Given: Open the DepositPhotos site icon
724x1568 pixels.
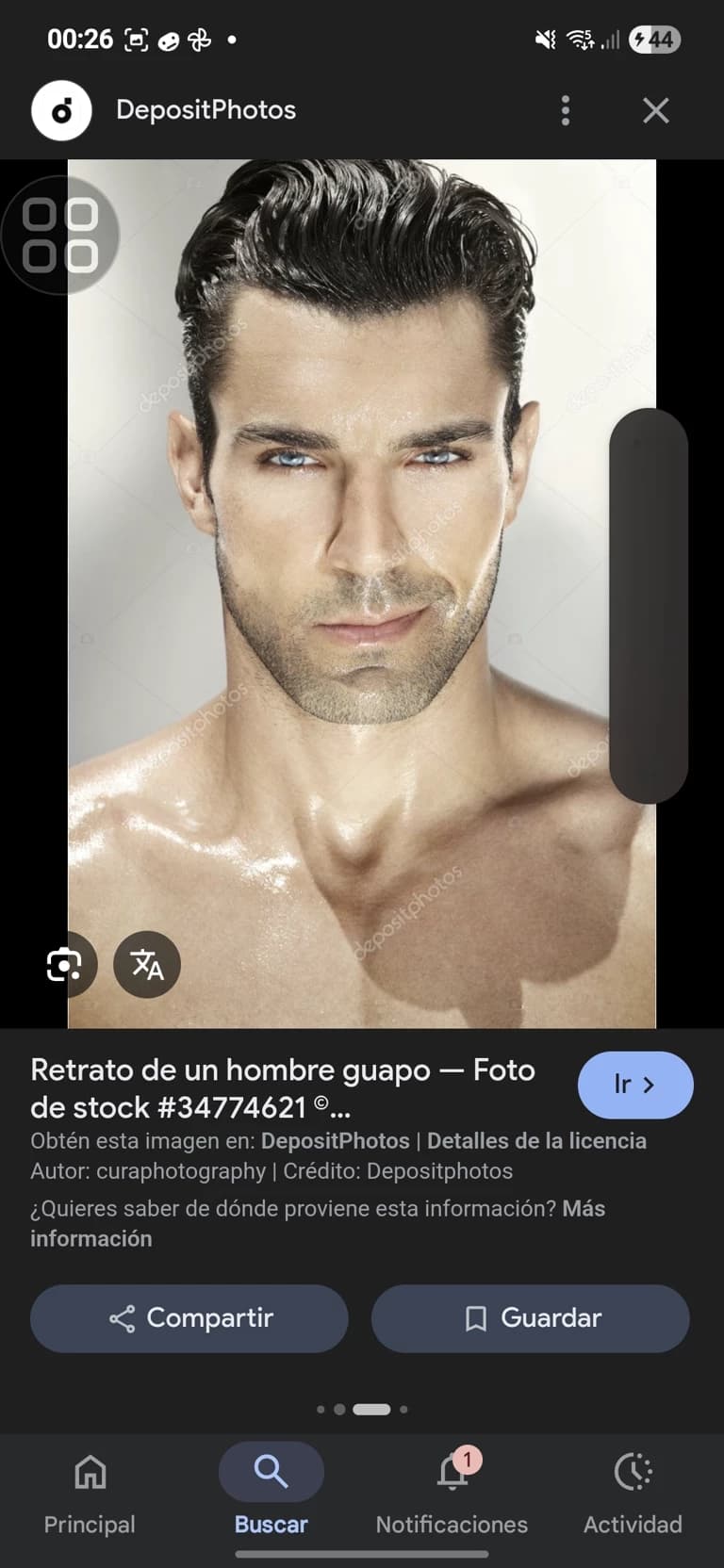Looking at the screenshot, I should coord(61,110).
